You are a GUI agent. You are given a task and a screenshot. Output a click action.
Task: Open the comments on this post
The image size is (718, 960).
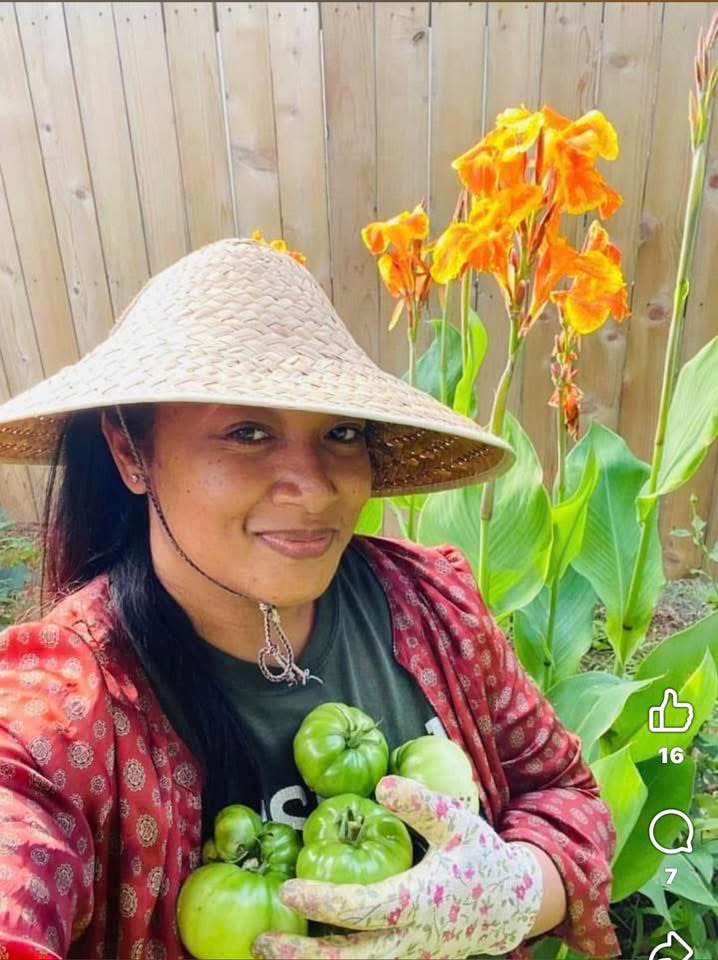671,831
